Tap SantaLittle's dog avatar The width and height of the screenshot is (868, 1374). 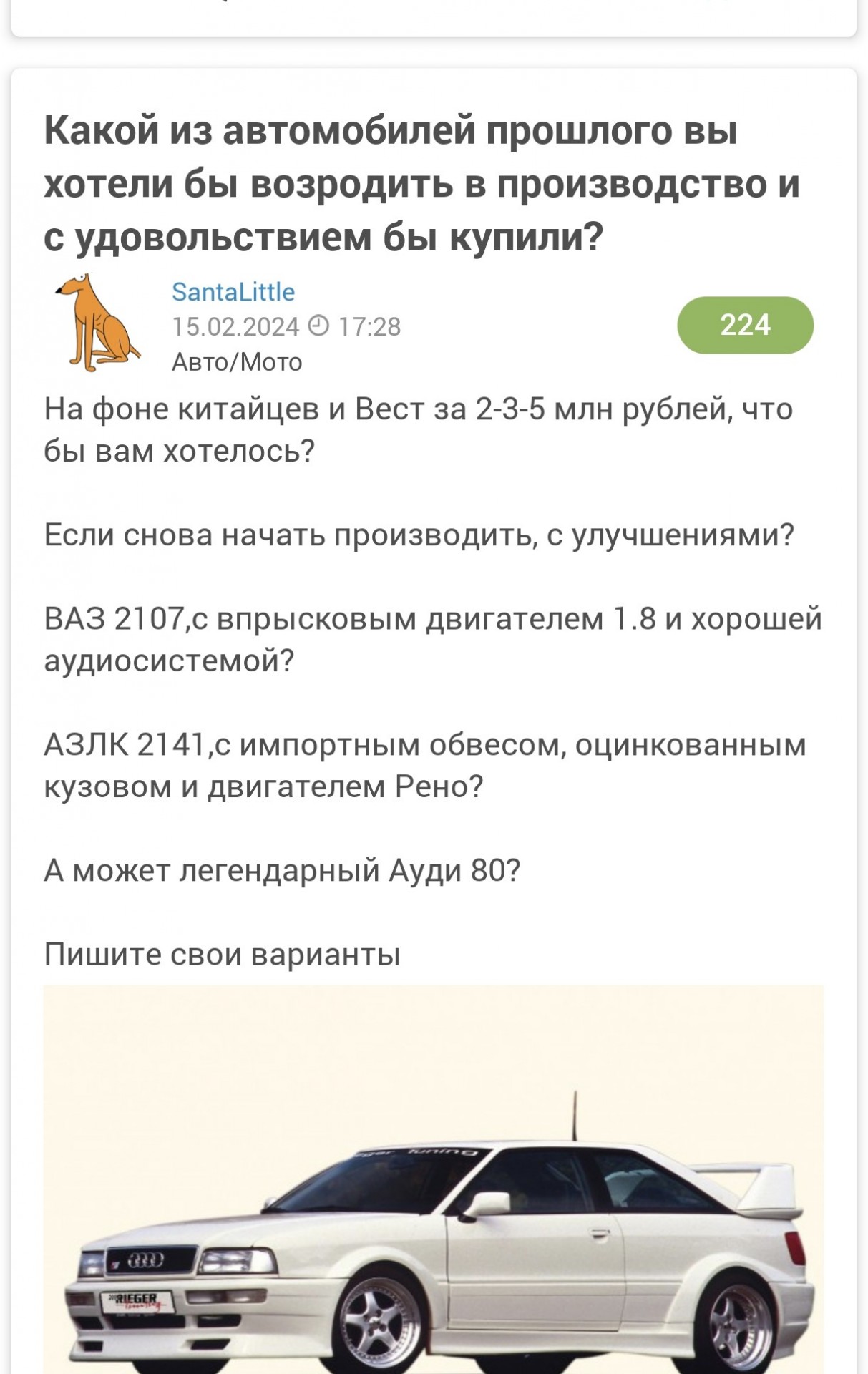[x=97, y=322]
